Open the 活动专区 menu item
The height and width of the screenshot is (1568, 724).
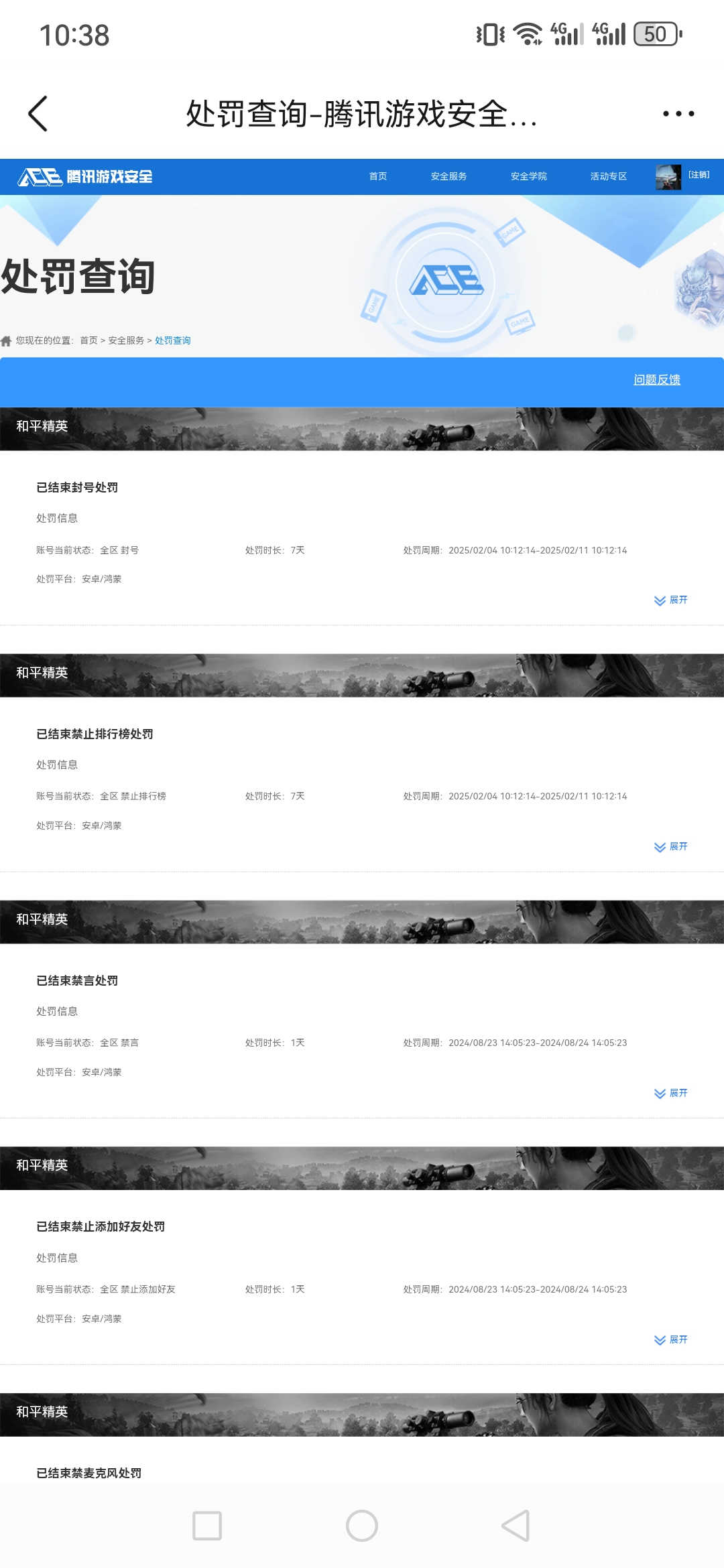coord(607,177)
